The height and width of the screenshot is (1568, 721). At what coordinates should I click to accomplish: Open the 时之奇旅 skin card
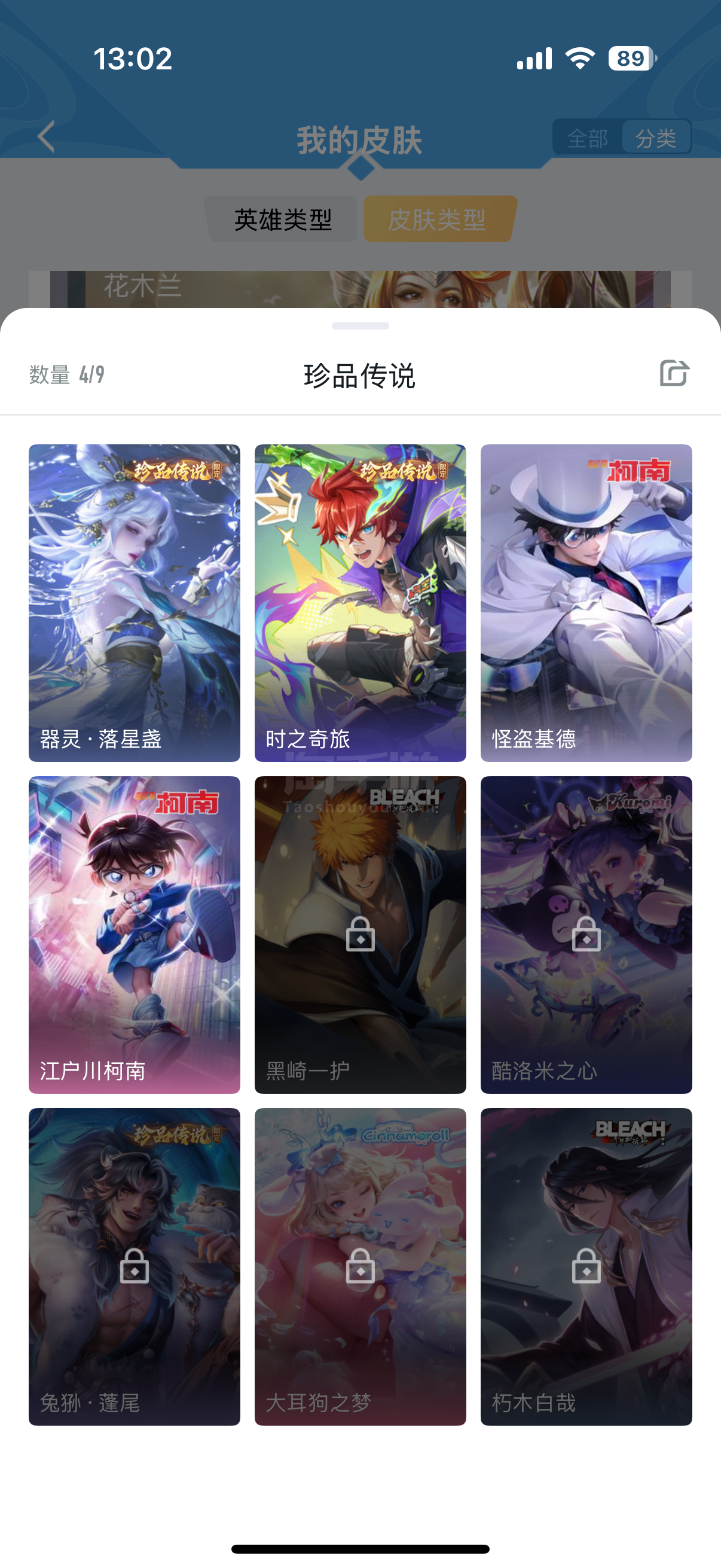pyautogui.click(x=360, y=603)
